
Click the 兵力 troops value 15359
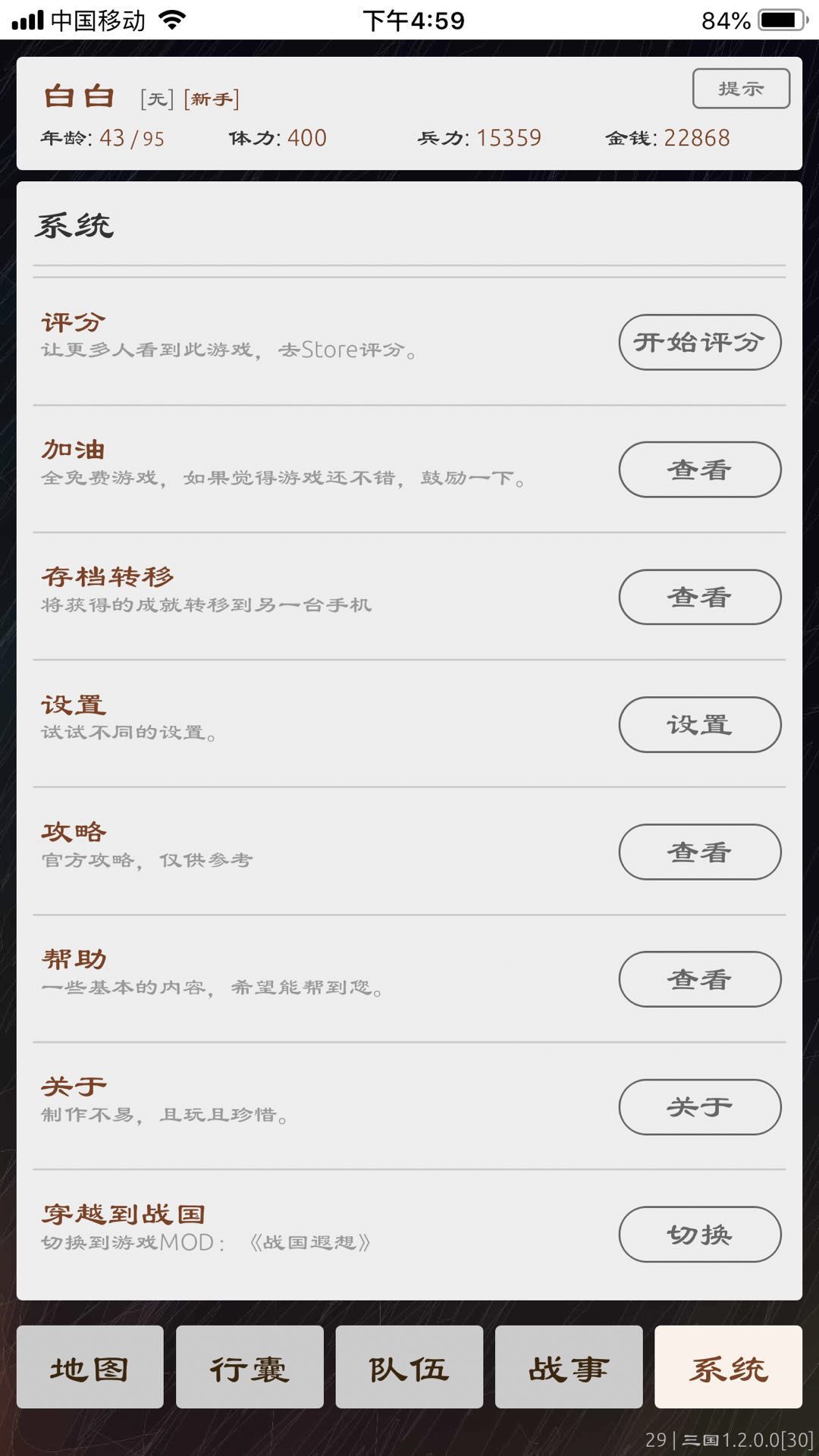(508, 138)
